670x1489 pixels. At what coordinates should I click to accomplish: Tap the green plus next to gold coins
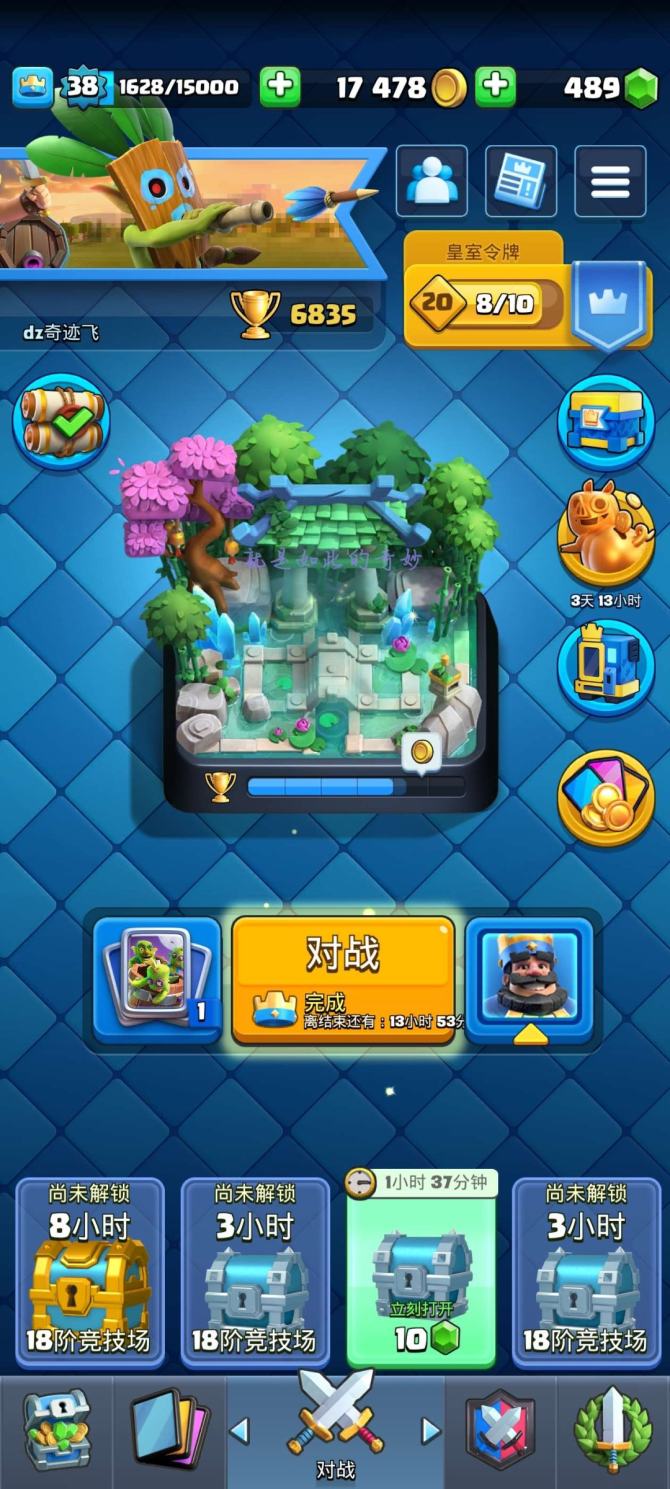(x=495, y=87)
